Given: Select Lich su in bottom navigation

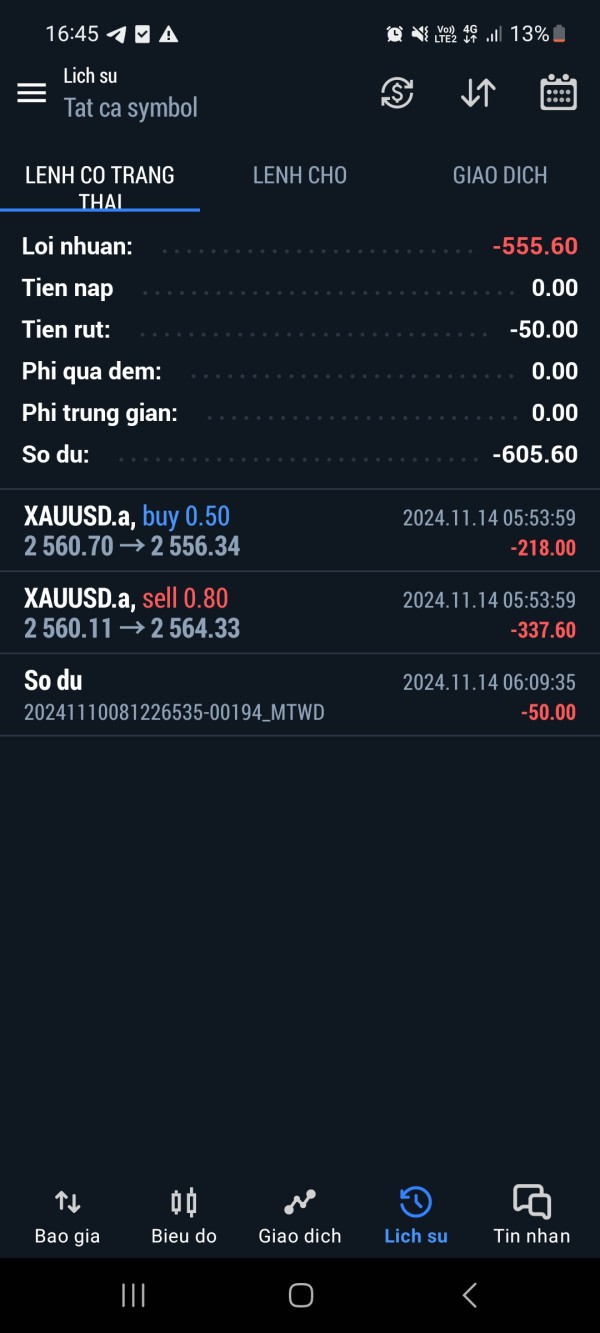Looking at the screenshot, I should (x=416, y=1216).
